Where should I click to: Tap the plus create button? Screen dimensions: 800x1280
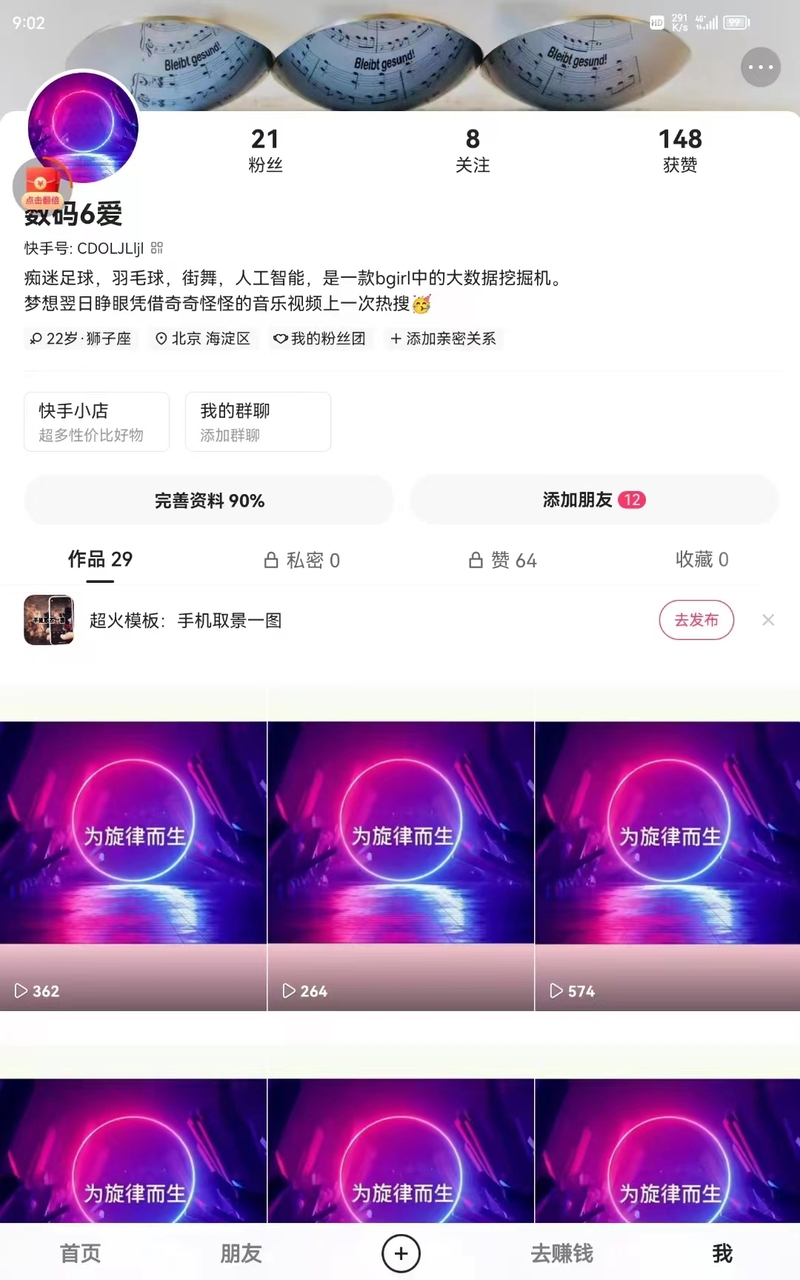401,1253
